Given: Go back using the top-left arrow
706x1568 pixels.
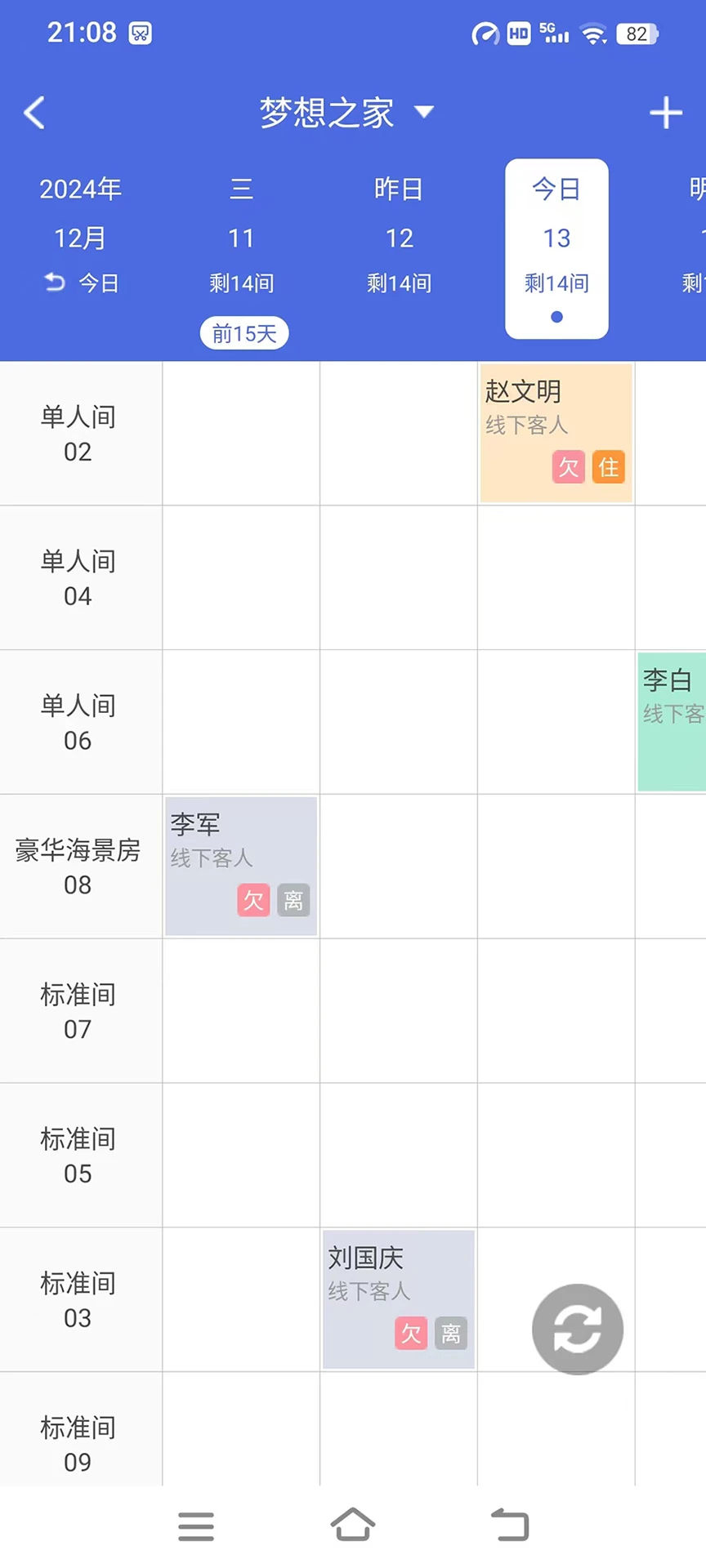Looking at the screenshot, I should (34, 113).
